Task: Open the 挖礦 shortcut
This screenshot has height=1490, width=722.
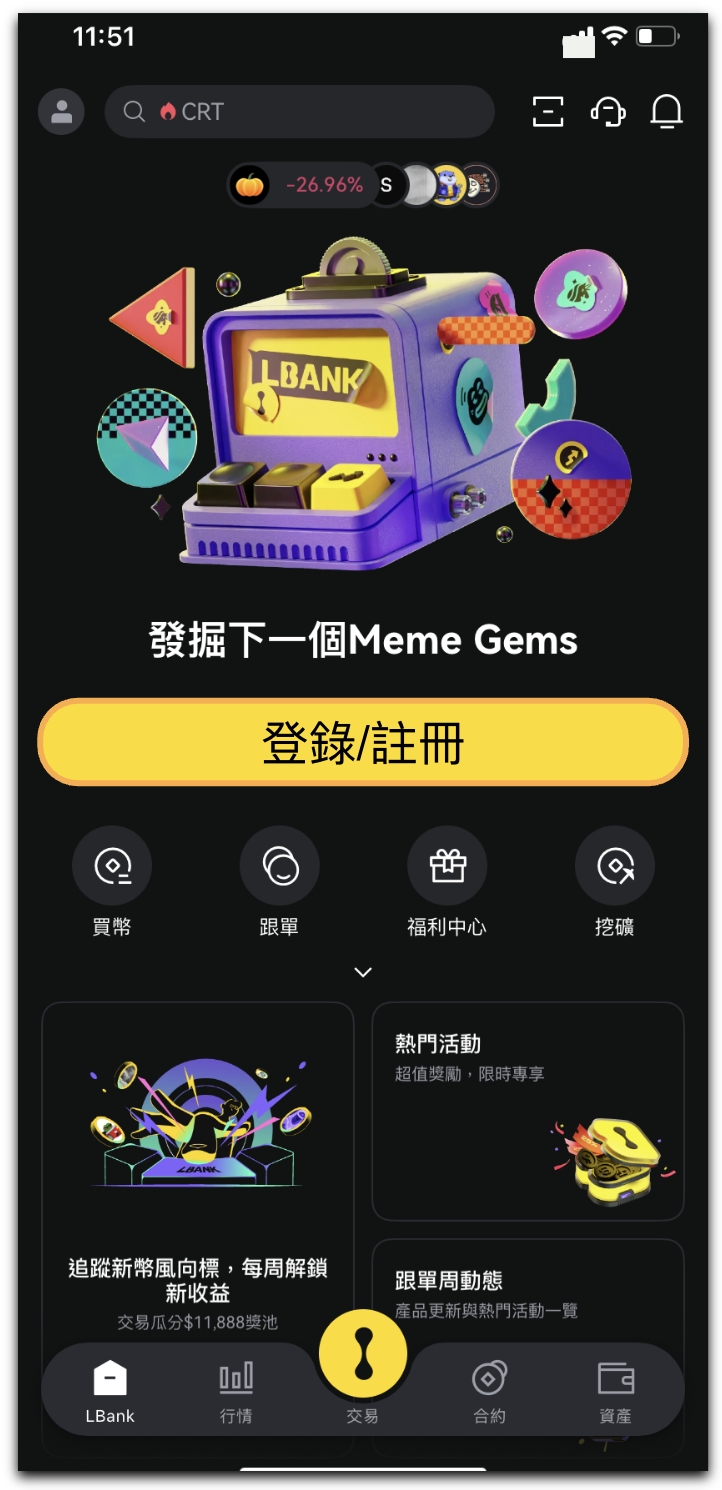Action: click(x=614, y=882)
